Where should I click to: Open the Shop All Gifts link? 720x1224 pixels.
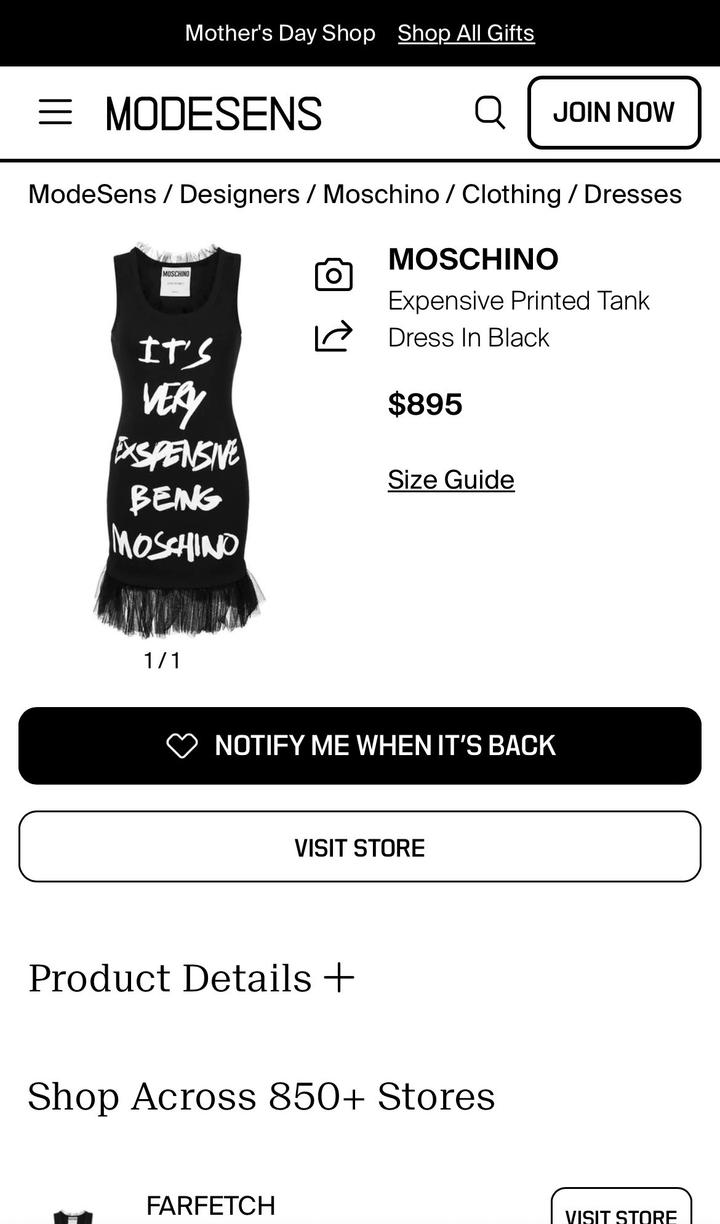(466, 33)
